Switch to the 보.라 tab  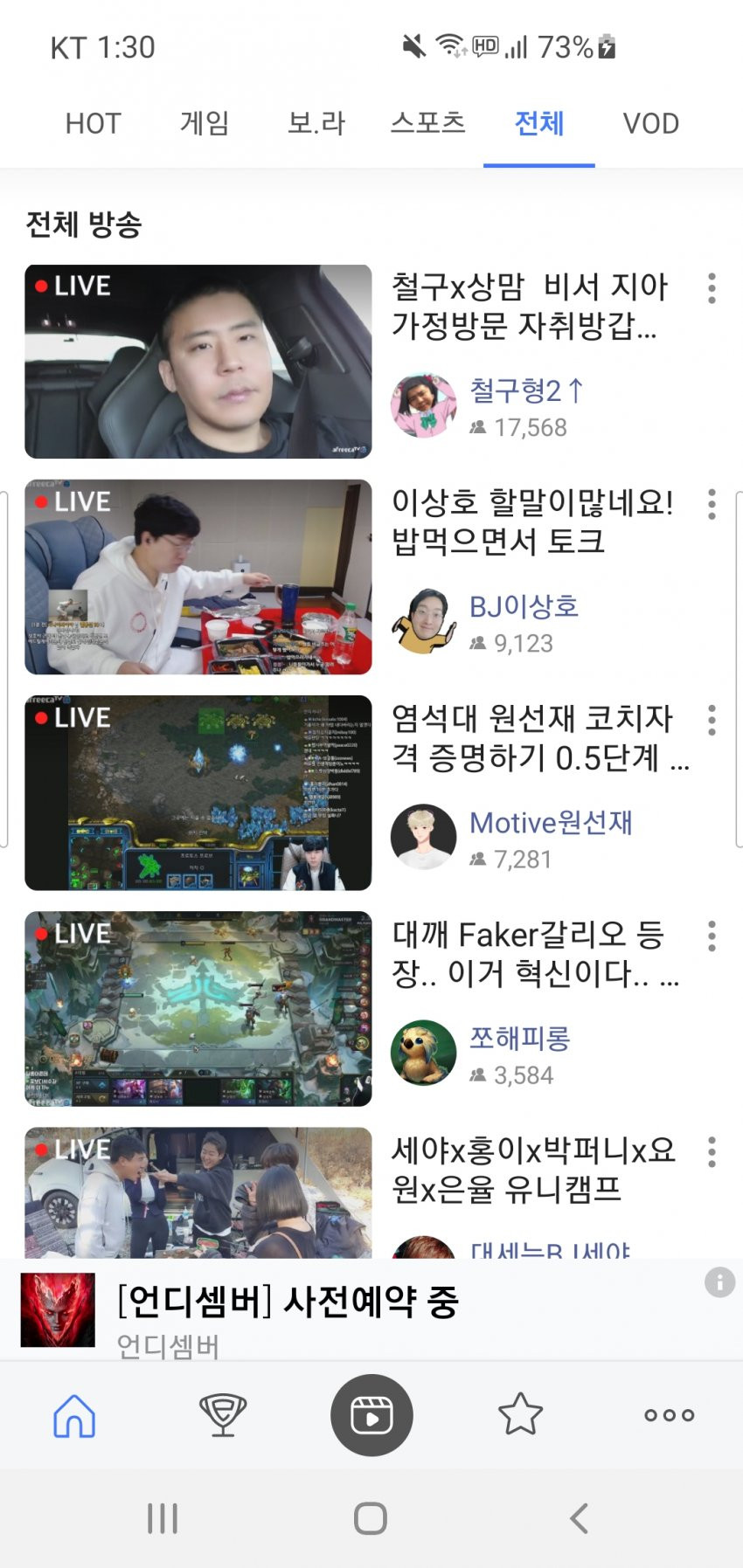click(x=316, y=123)
